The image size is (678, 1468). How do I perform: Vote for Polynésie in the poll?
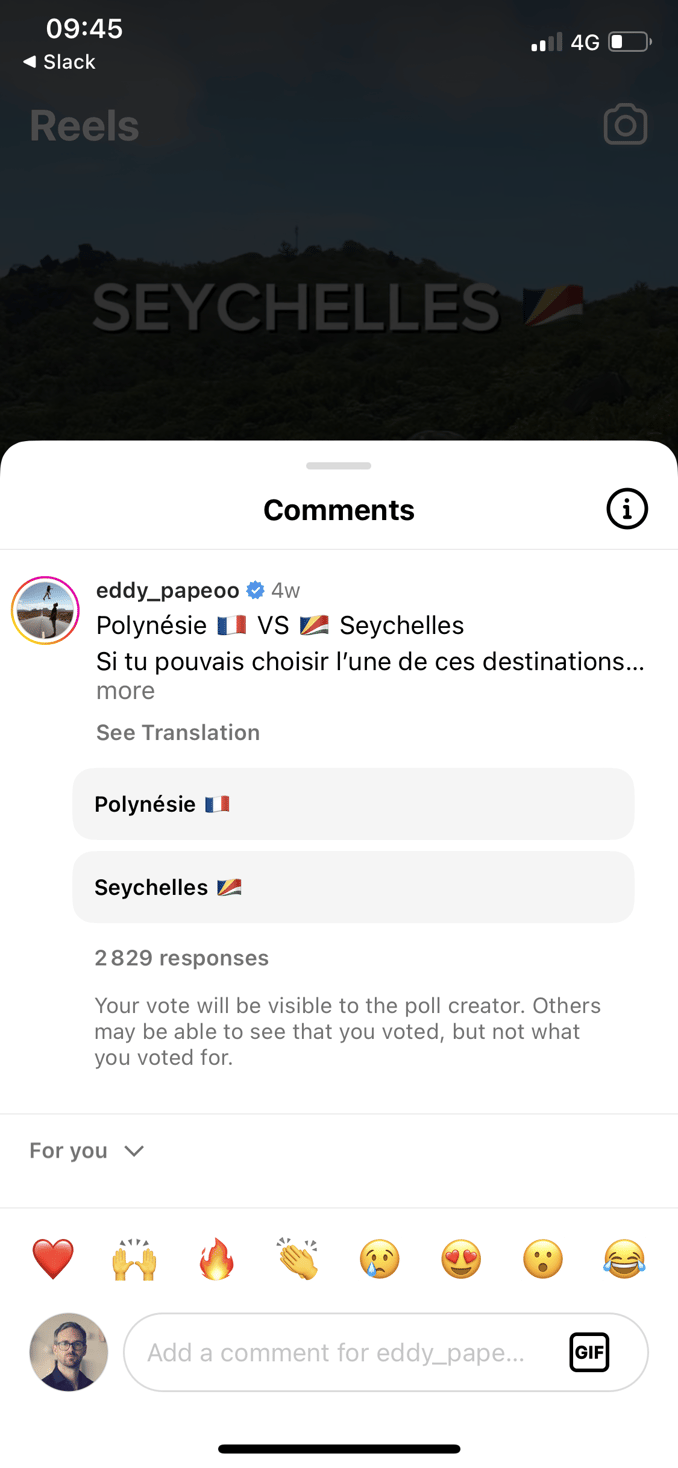click(353, 804)
